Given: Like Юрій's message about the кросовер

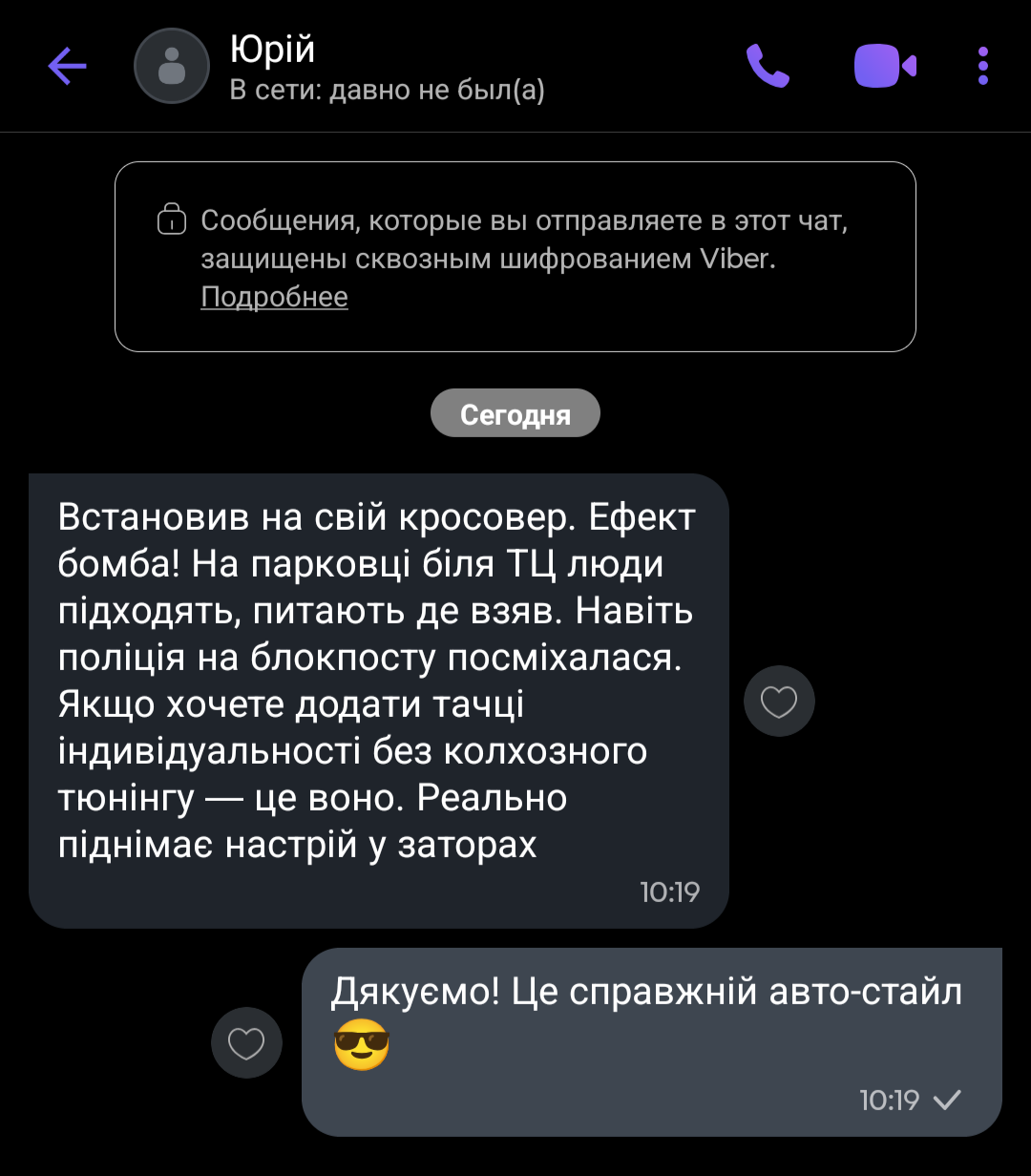Looking at the screenshot, I should (779, 702).
